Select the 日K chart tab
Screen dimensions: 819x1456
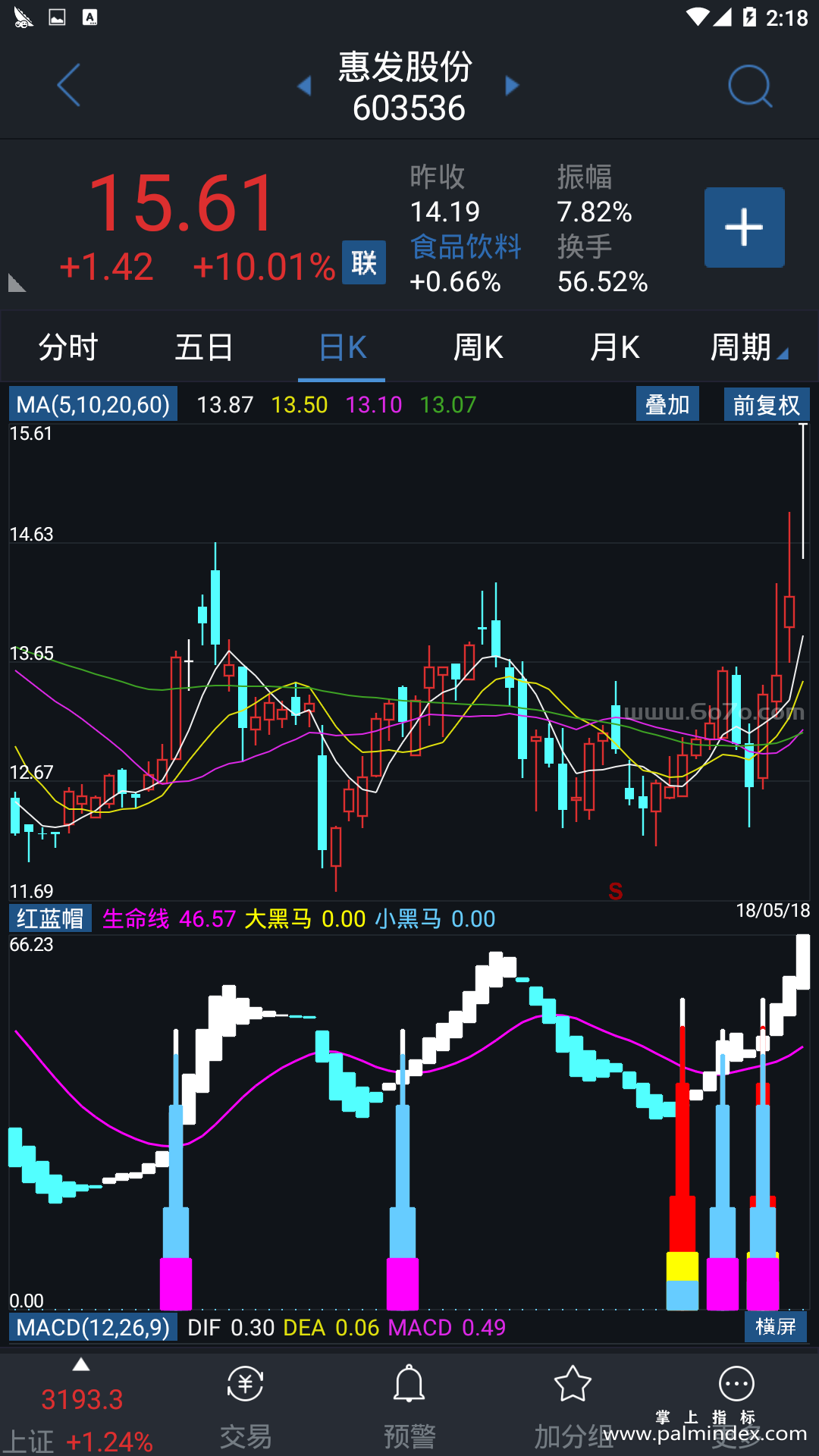coord(342,347)
